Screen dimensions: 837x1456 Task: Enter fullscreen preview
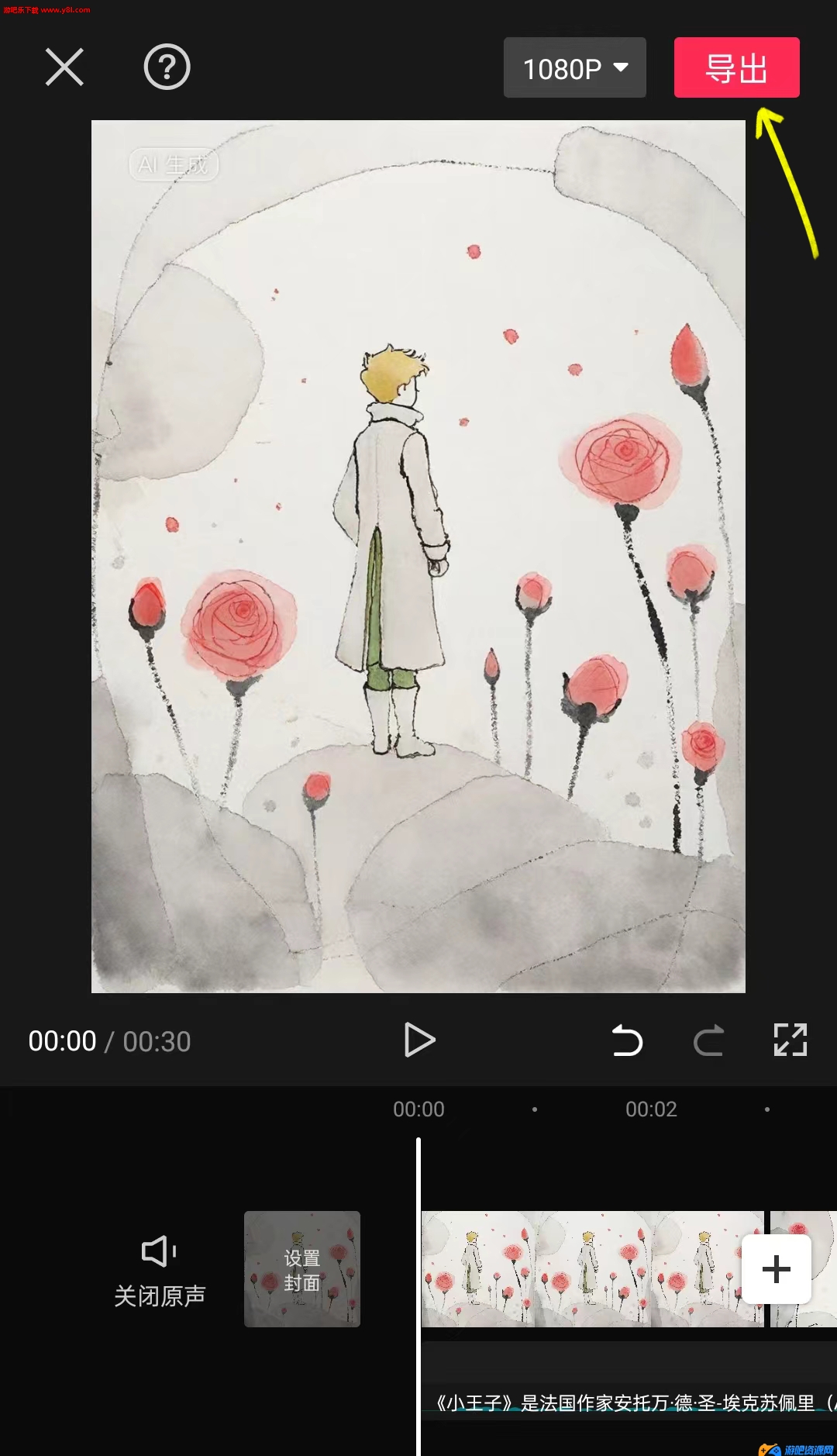(x=790, y=1040)
